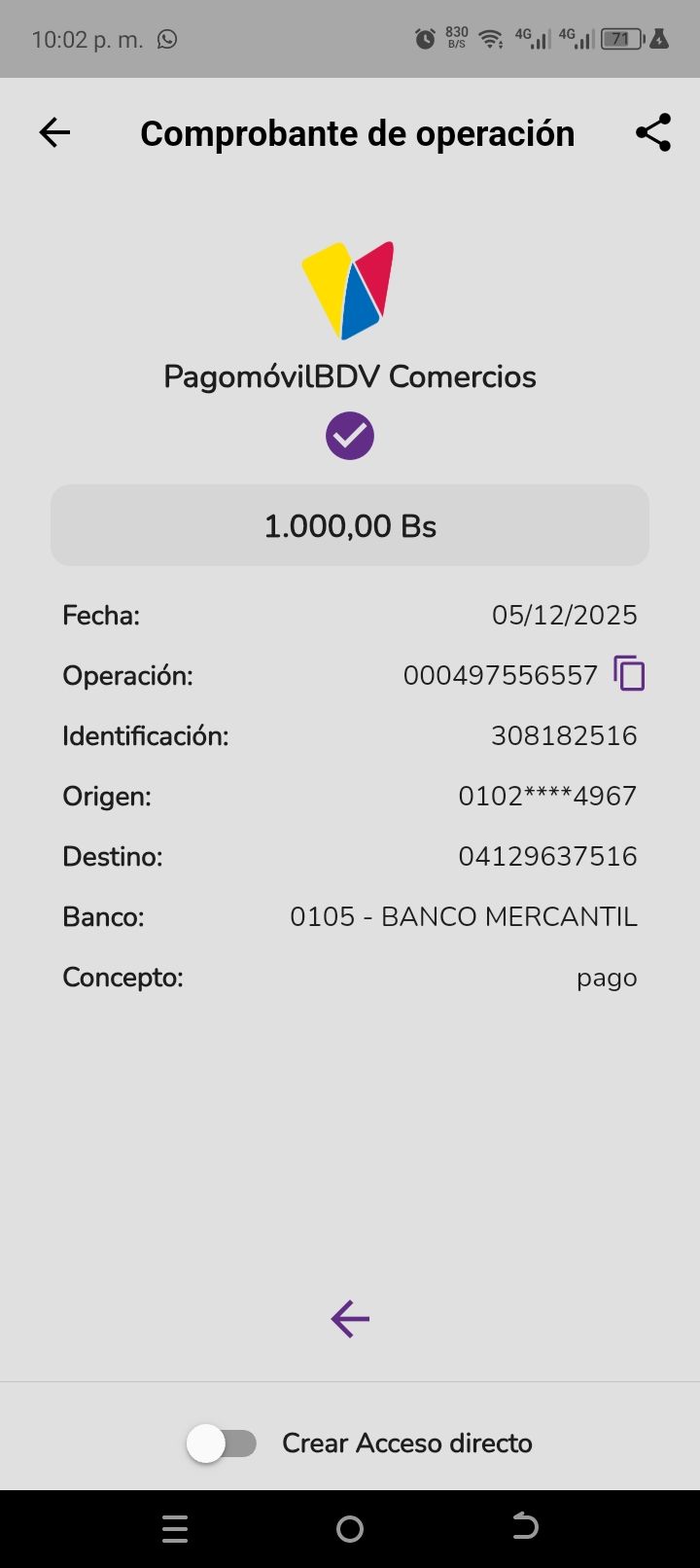
Task: Open recent apps from the navigation bar
Action: pyautogui.click(x=175, y=1529)
